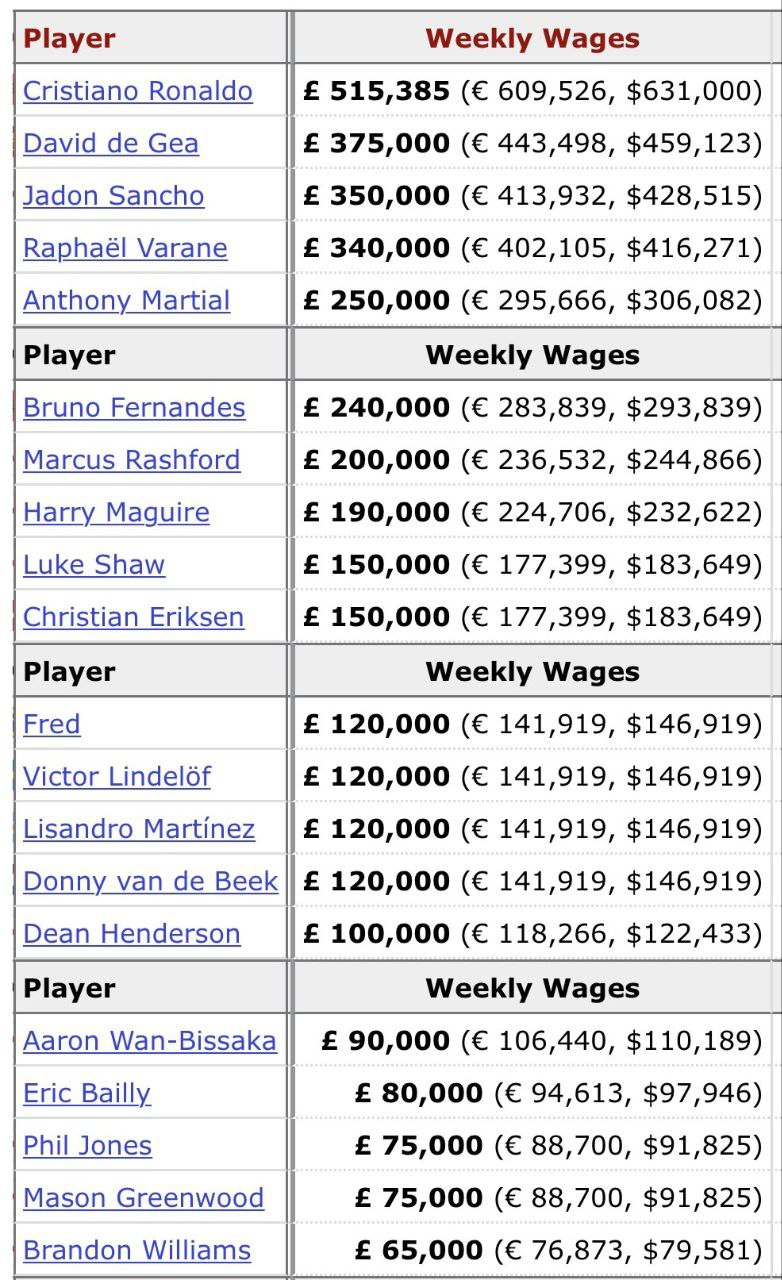Select the Marcus Rashford link
Viewport: 782px width, 1280px height.
[x=132, y=460]
